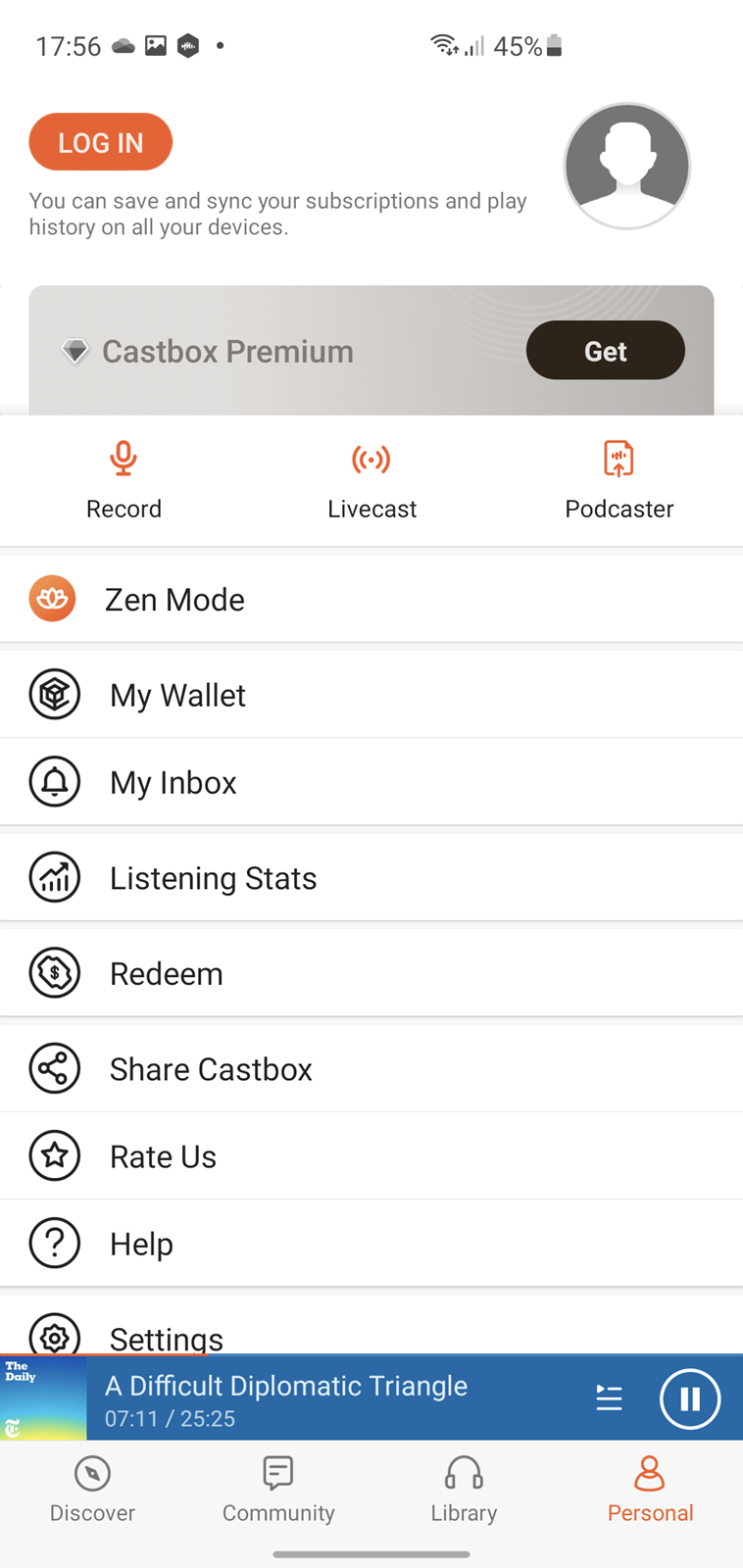Open My Wallet

tap(371, 695)
